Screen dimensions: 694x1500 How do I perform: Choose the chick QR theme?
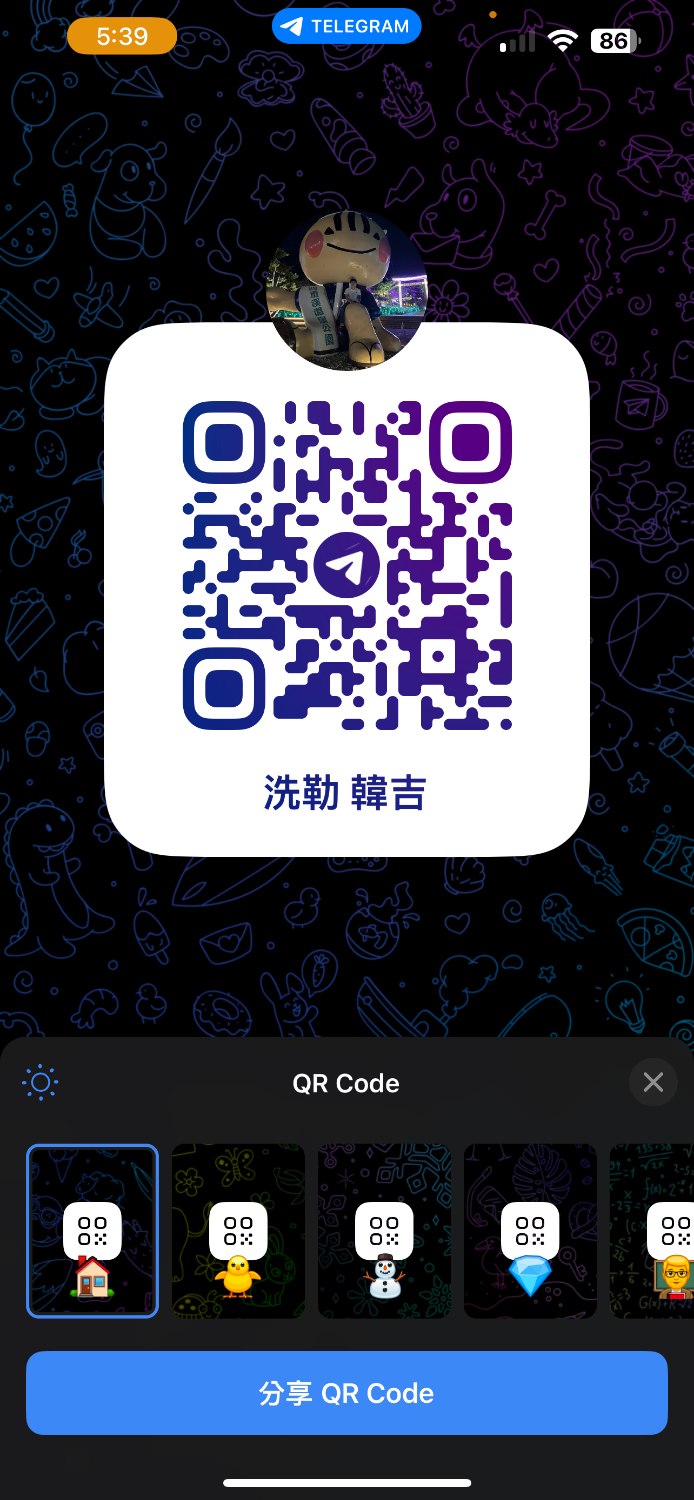click(238, 1231)
